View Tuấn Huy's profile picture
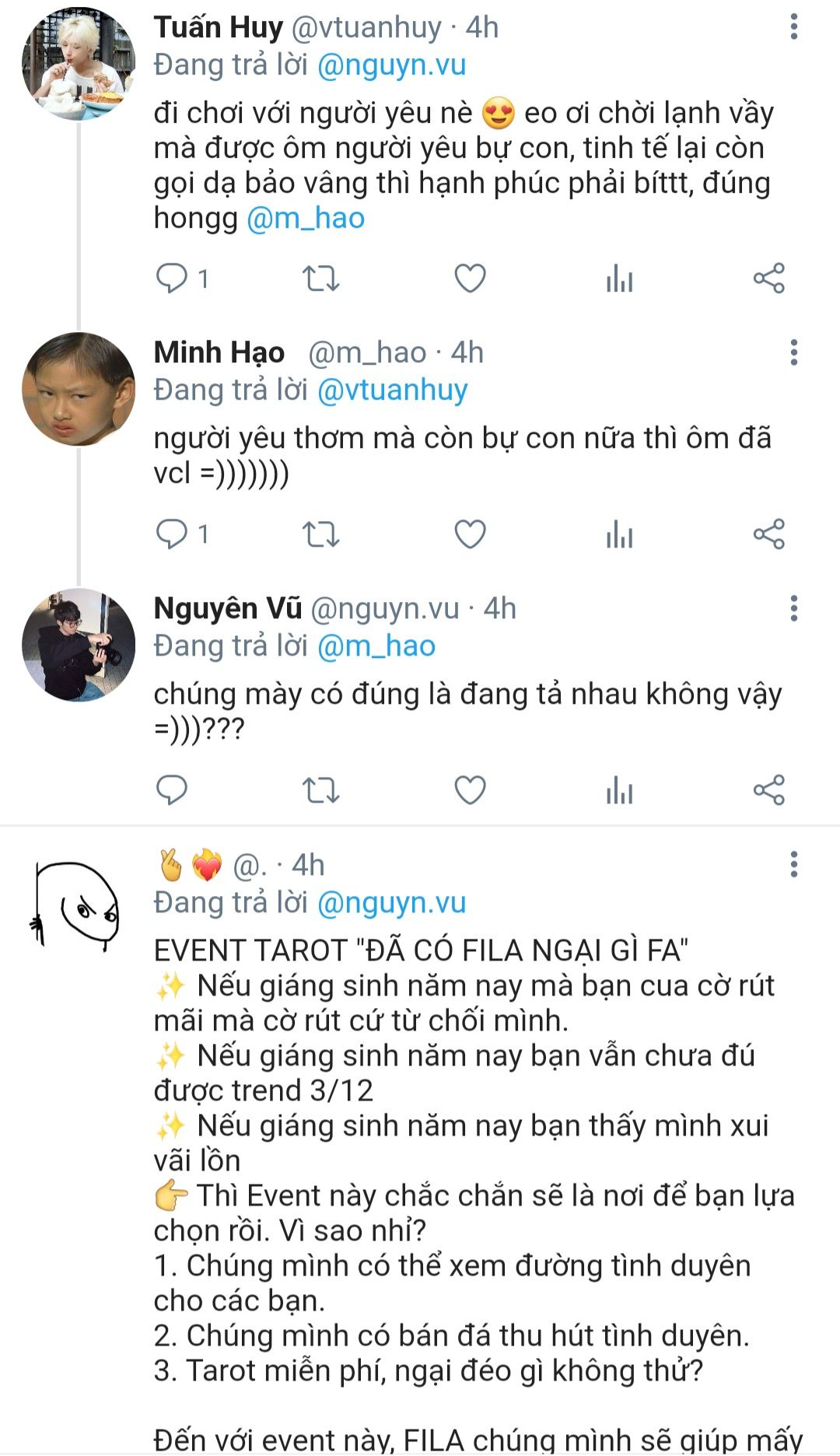The width and height of the screenshot is (840, 1456). 78,64
